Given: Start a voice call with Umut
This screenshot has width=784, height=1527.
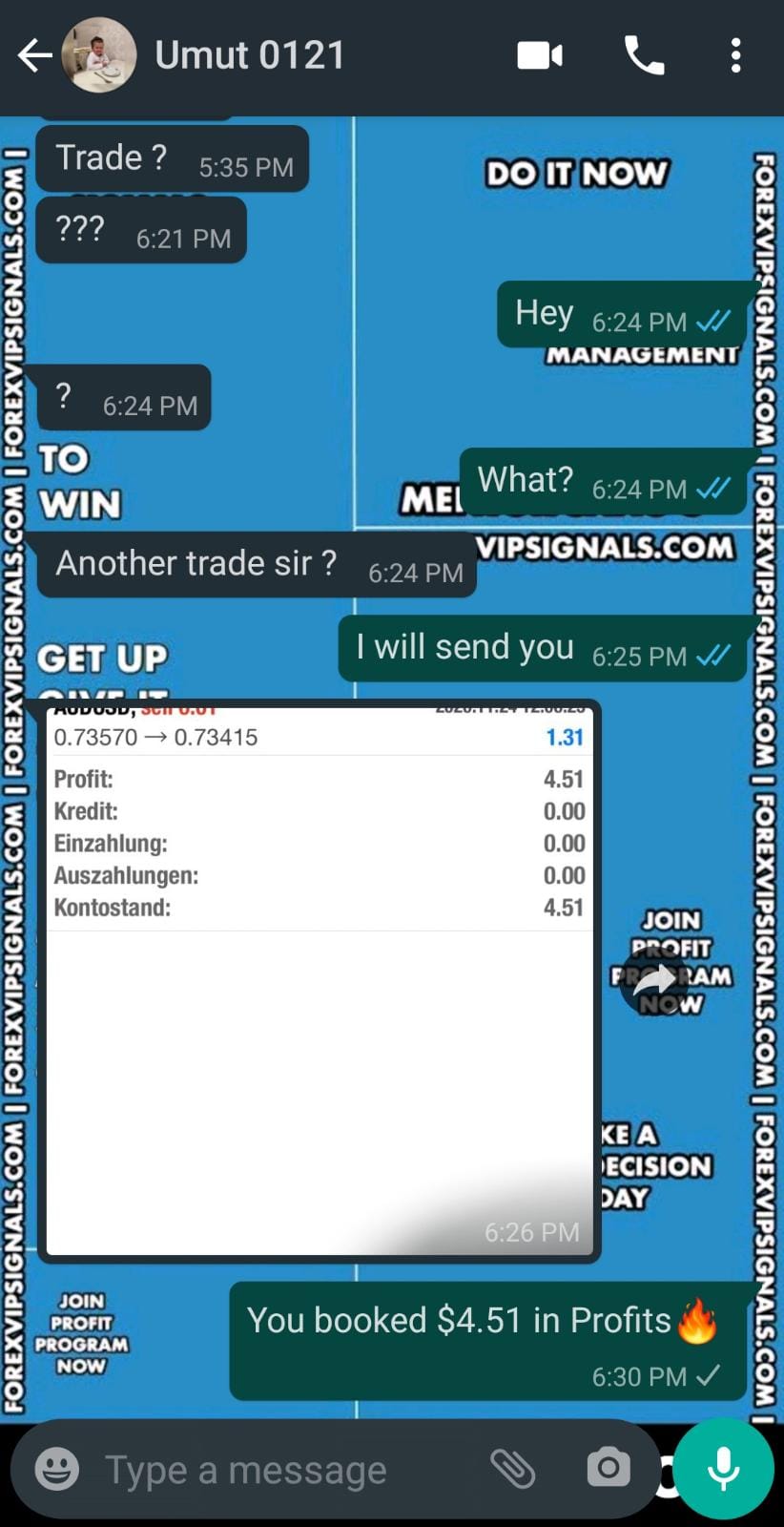Looking at the screenshot, I should pyautogui.click(x=644, y=55).
